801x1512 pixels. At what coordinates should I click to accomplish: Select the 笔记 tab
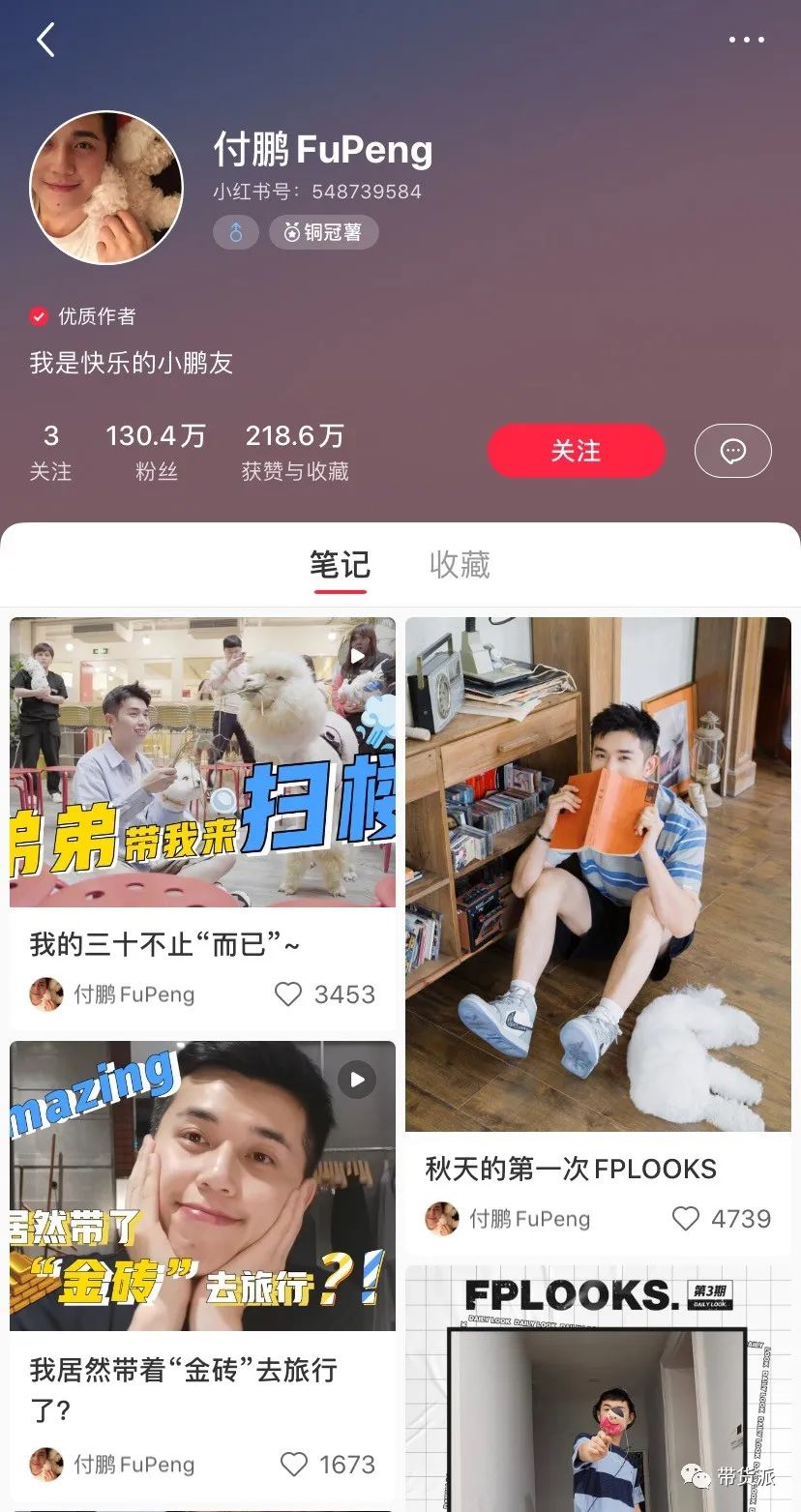coord(340,565)
